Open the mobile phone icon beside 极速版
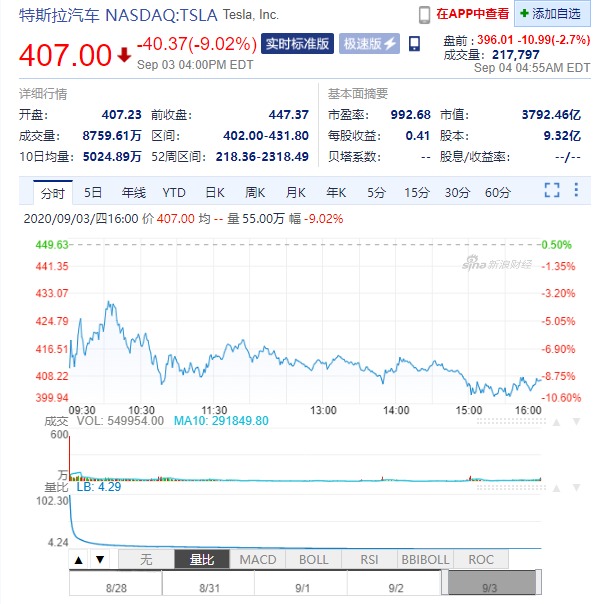This screenshot has width=606, height=604. click(415, 44)
